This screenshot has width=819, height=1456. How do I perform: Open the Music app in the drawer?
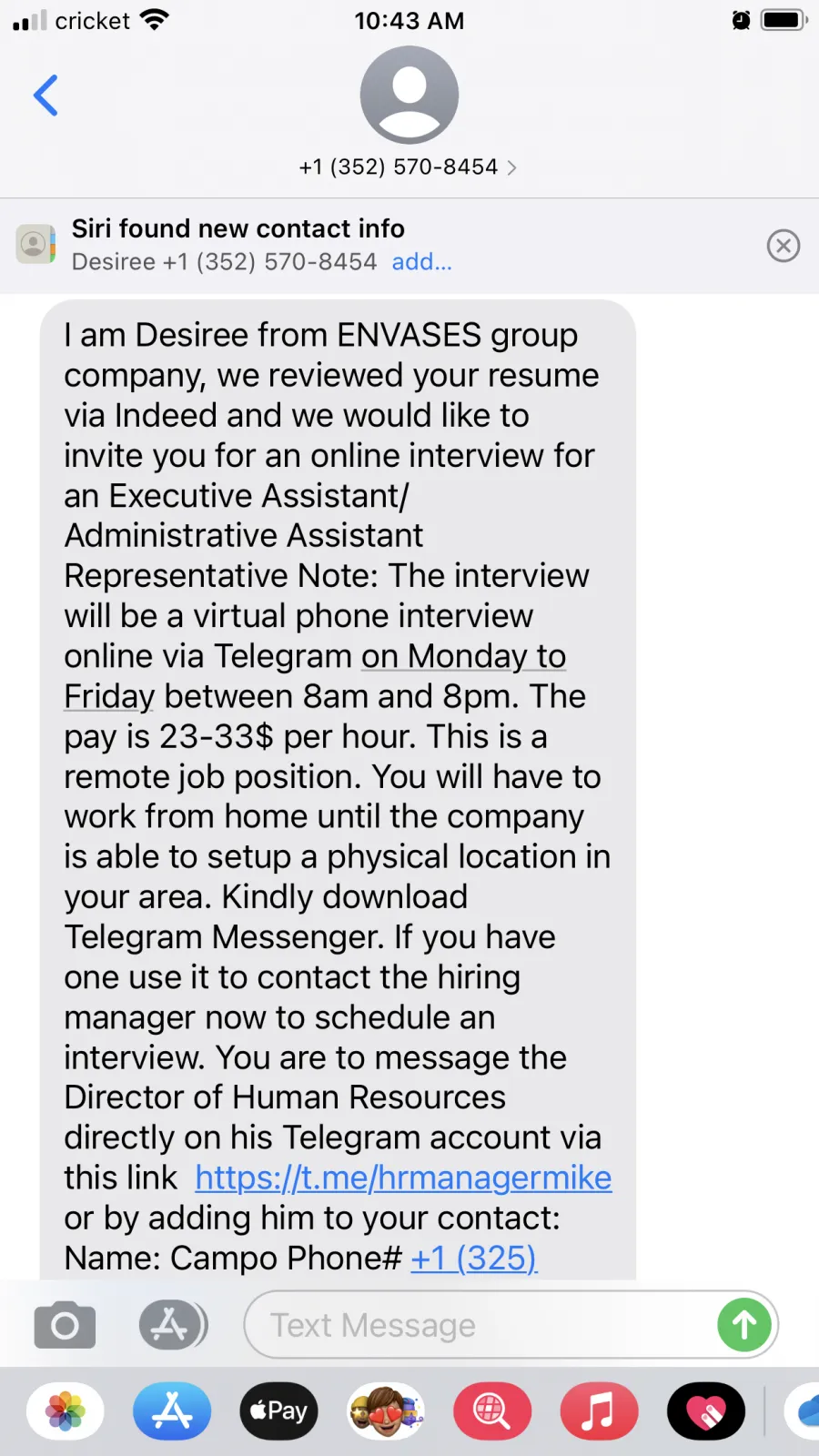(599, 1411)
